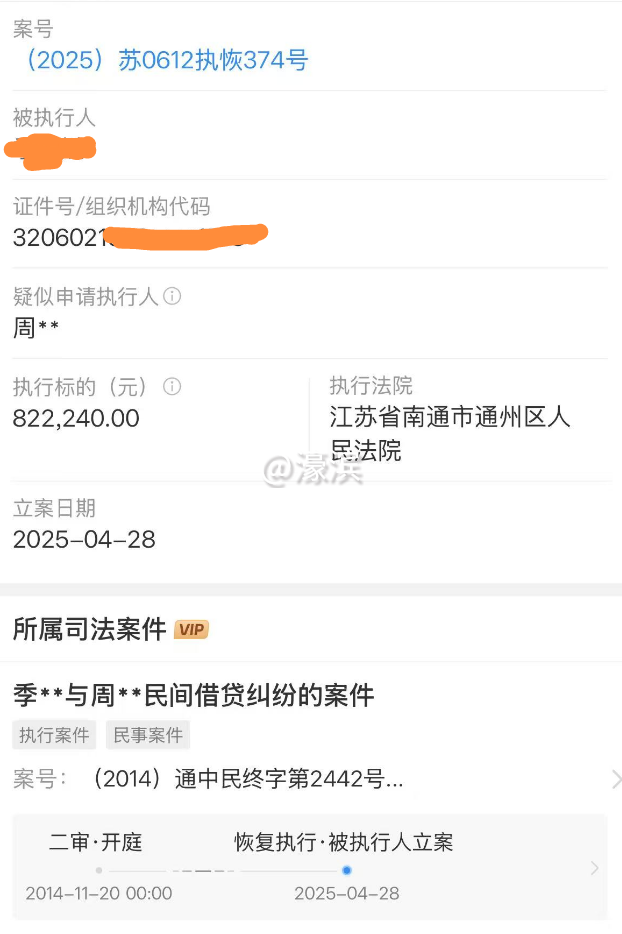Screen dimensions: 622x934
Task: Tap info icon beside 疑似申请执行人
Action: [172, 296]
